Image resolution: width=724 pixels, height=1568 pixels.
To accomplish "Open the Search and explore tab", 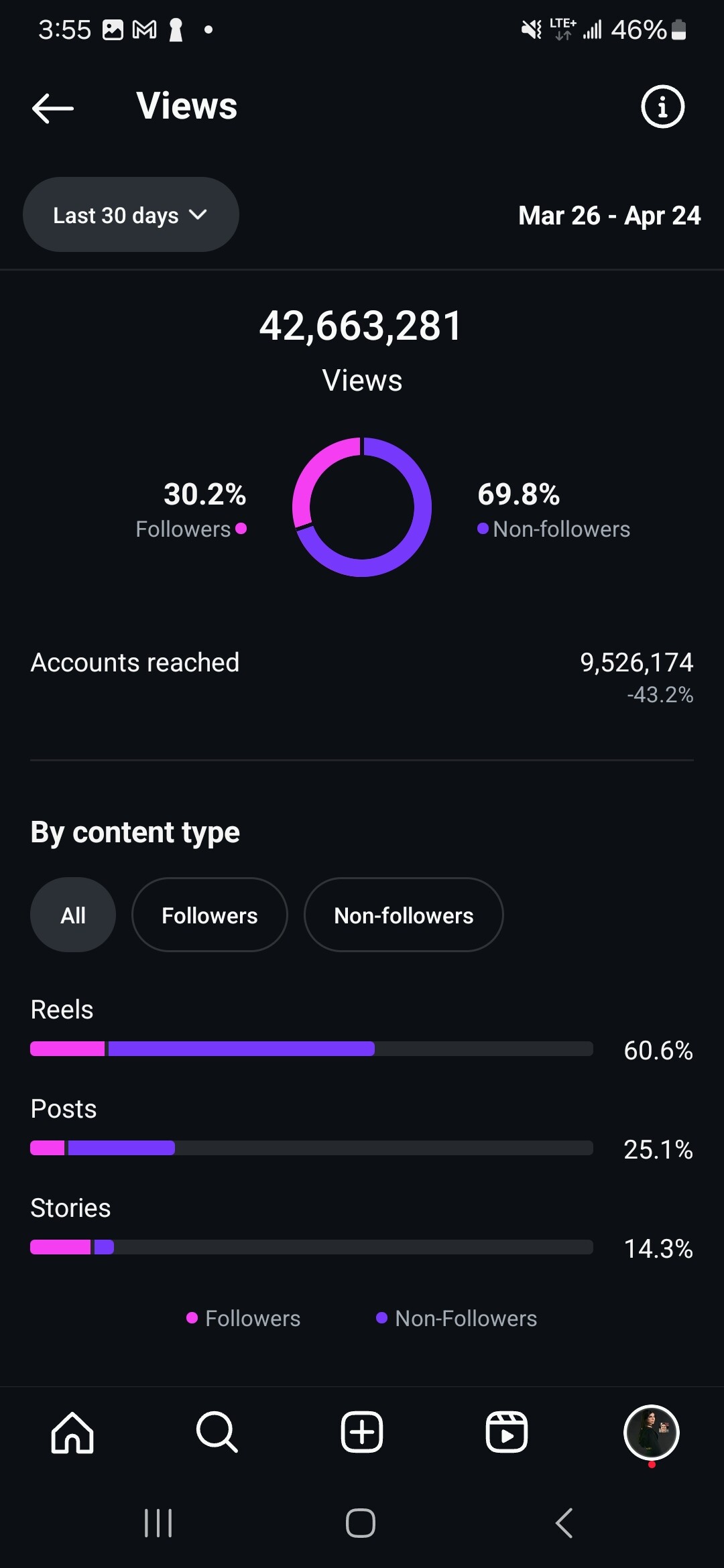I will (217, 1433).
